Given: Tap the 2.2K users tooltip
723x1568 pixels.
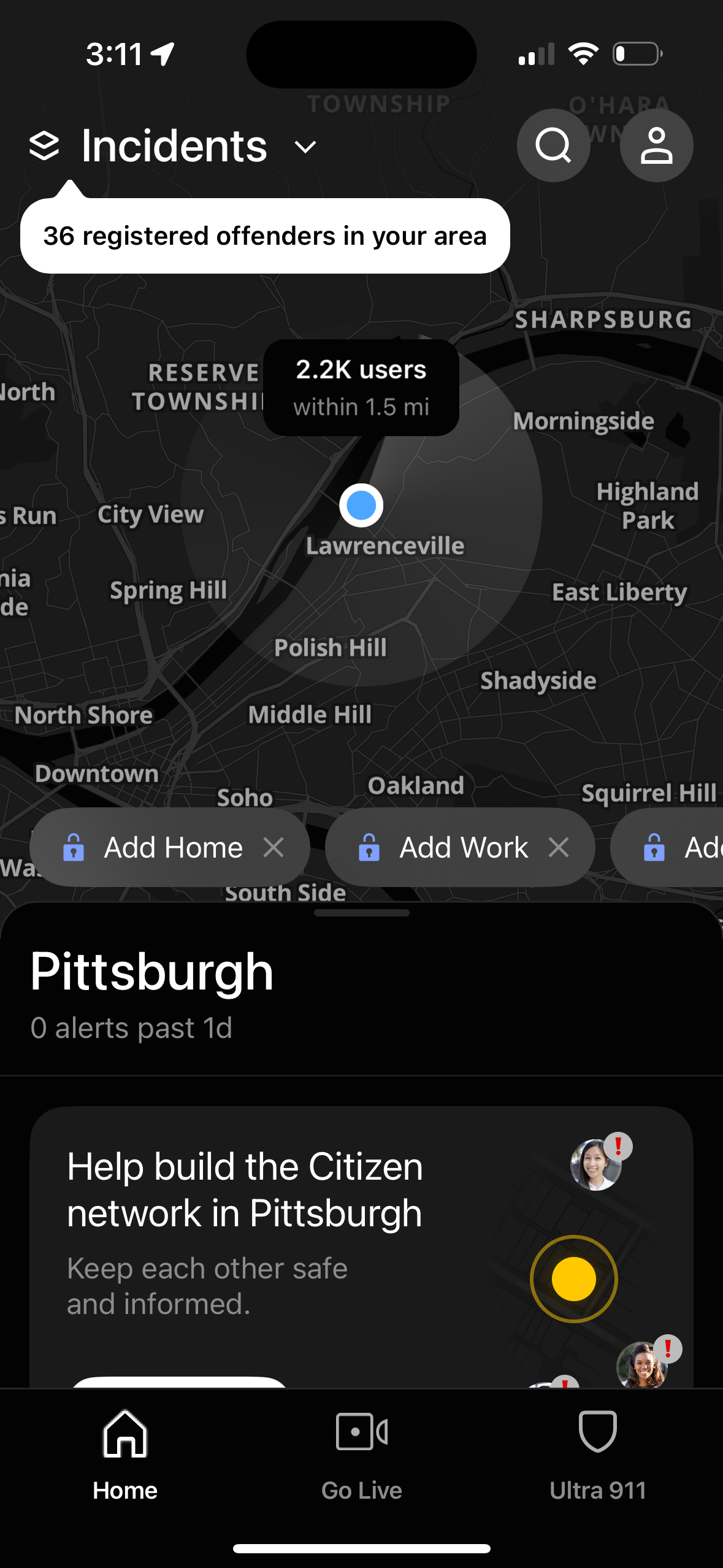Looking at the screenshot, I should [x=361, y=386].
